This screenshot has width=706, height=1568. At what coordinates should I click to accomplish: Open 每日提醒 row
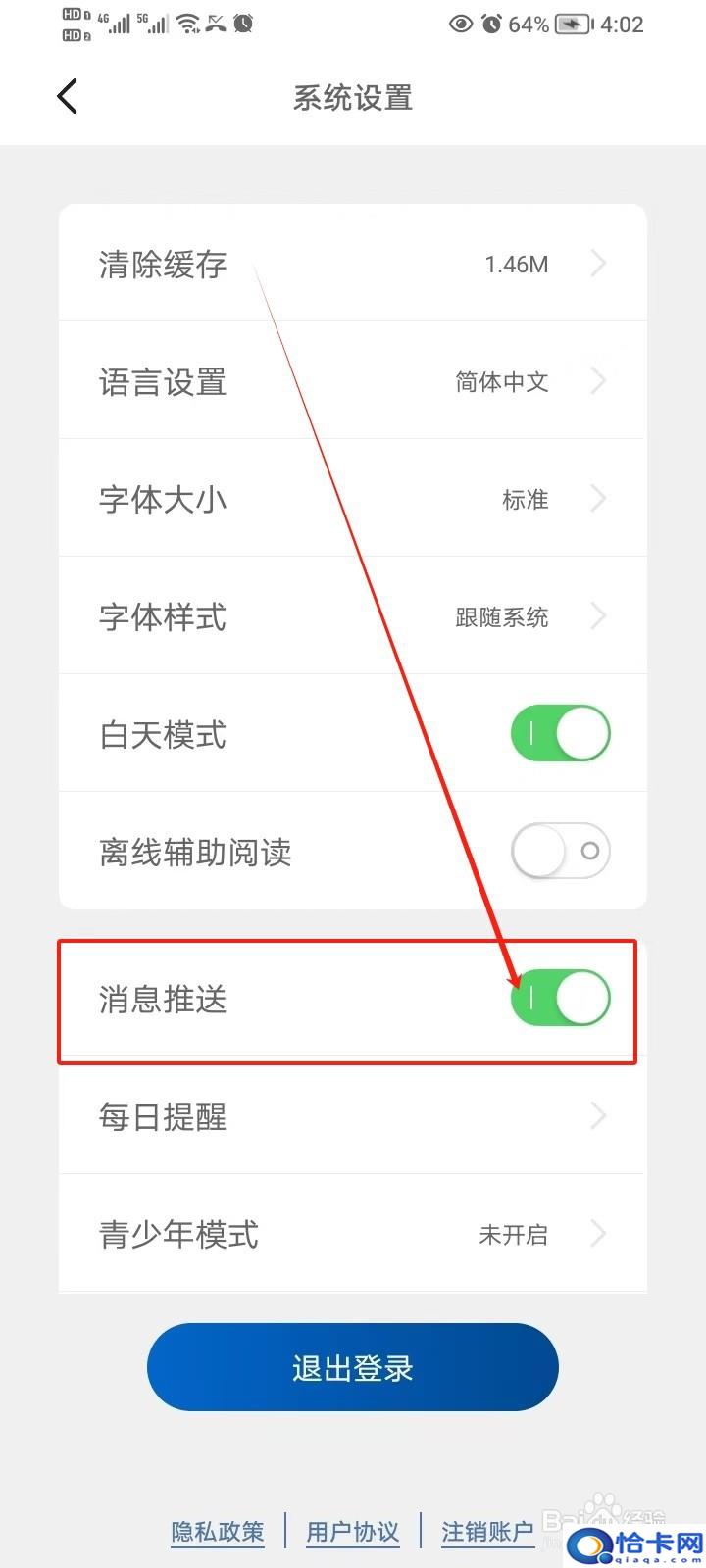(353, 1116)
